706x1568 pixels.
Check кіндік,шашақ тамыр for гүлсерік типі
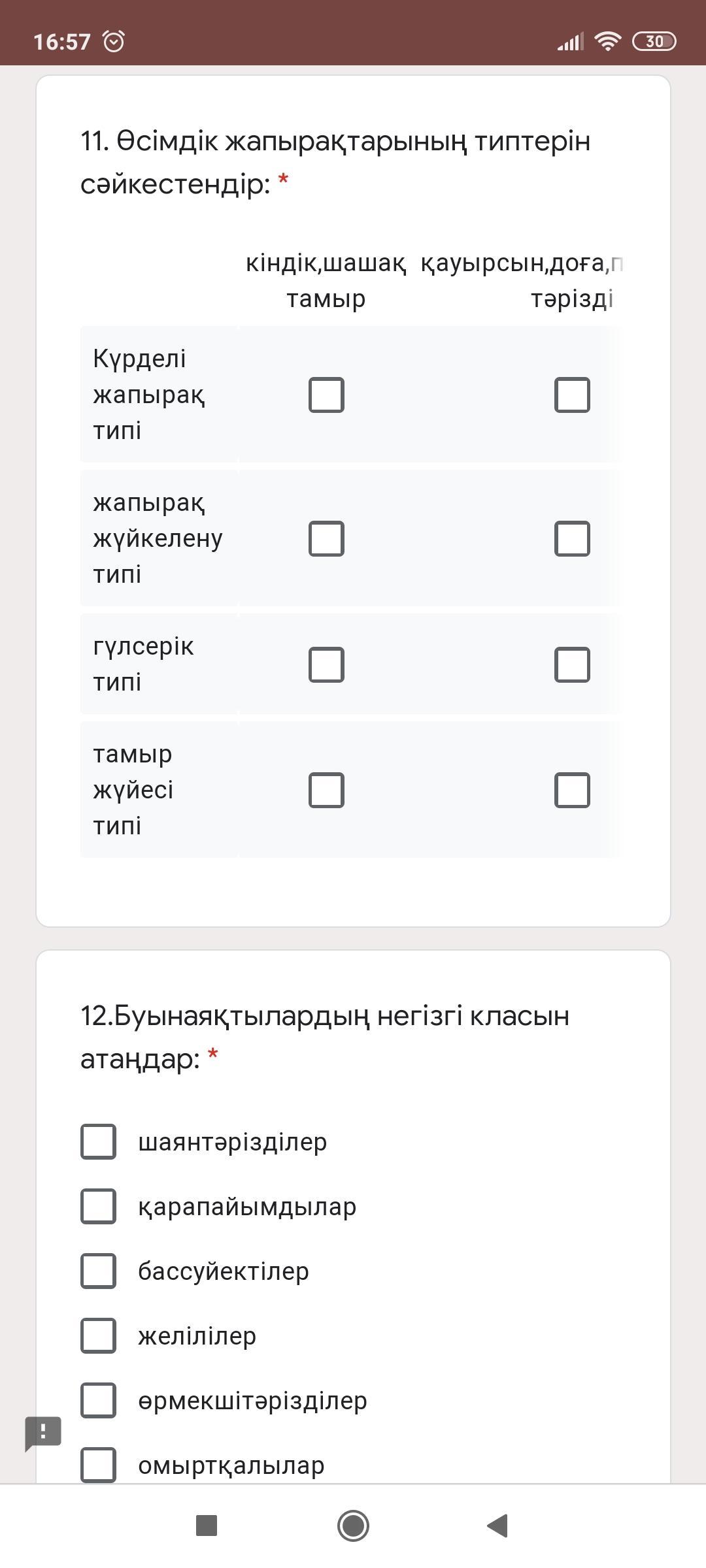[326, 664]
